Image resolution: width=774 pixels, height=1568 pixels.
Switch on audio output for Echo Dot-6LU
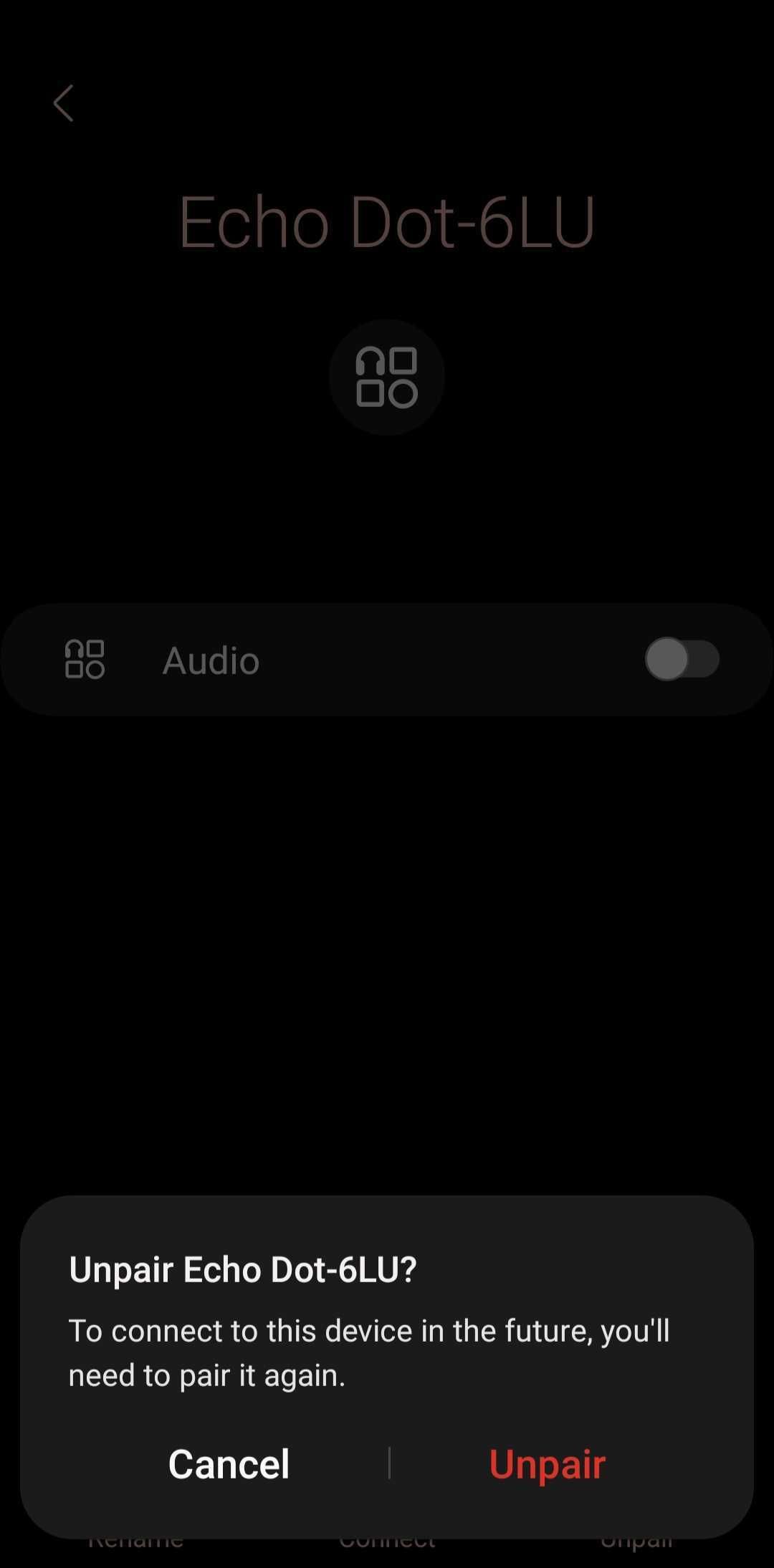pyautogui.click(x=682, y=660)
